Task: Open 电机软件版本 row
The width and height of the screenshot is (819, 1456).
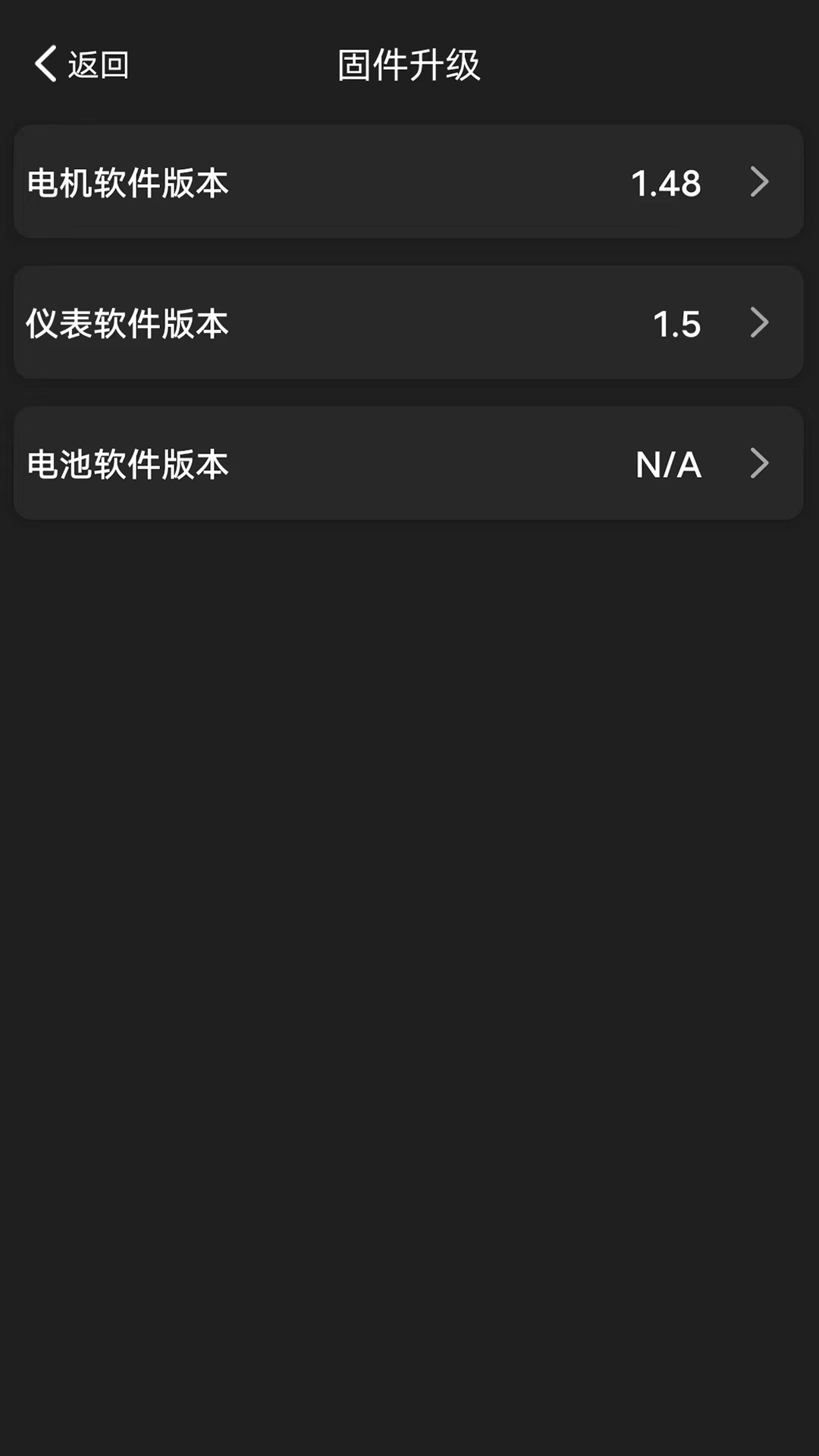Action: point(408,182)
